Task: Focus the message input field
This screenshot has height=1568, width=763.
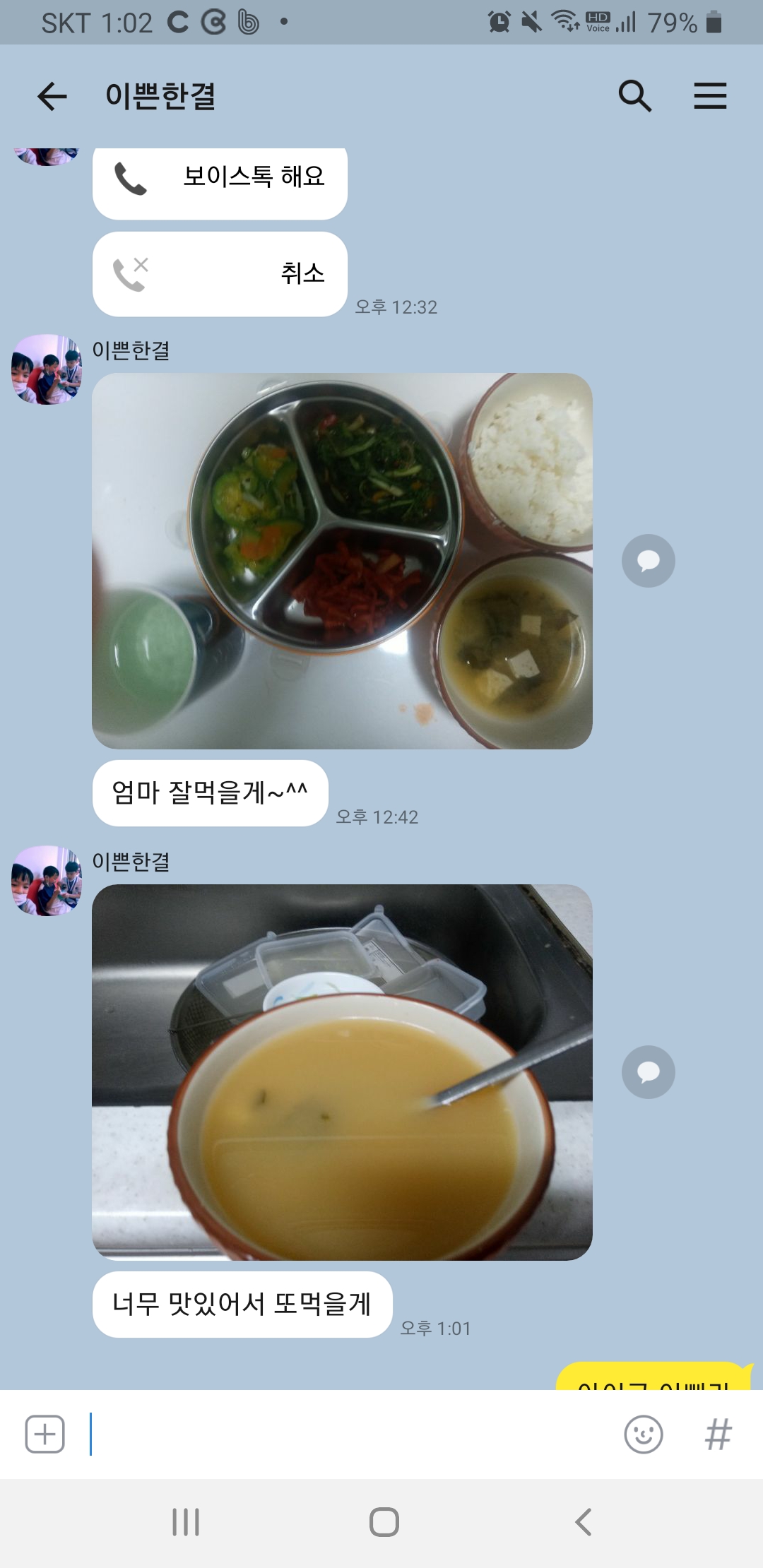Action: (346, 1434)
